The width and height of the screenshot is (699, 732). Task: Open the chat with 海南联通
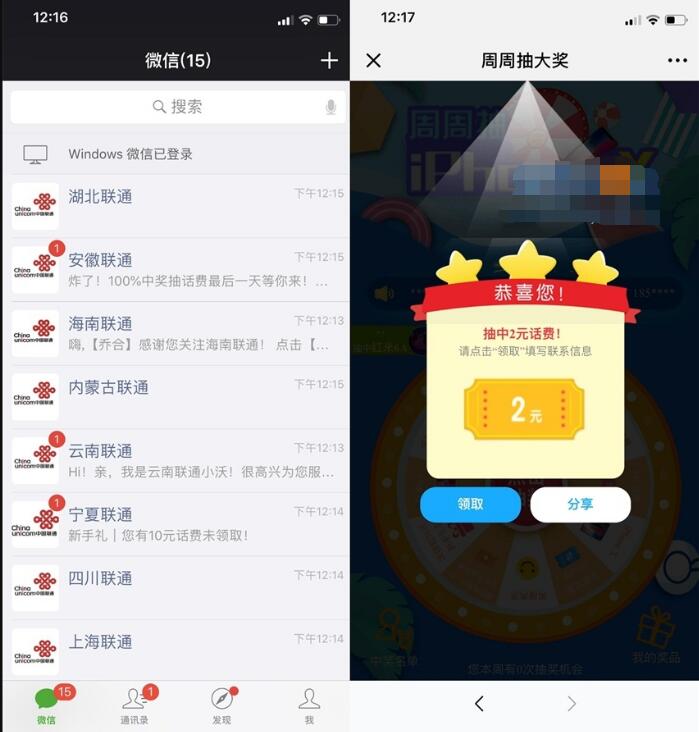(176, 334)
